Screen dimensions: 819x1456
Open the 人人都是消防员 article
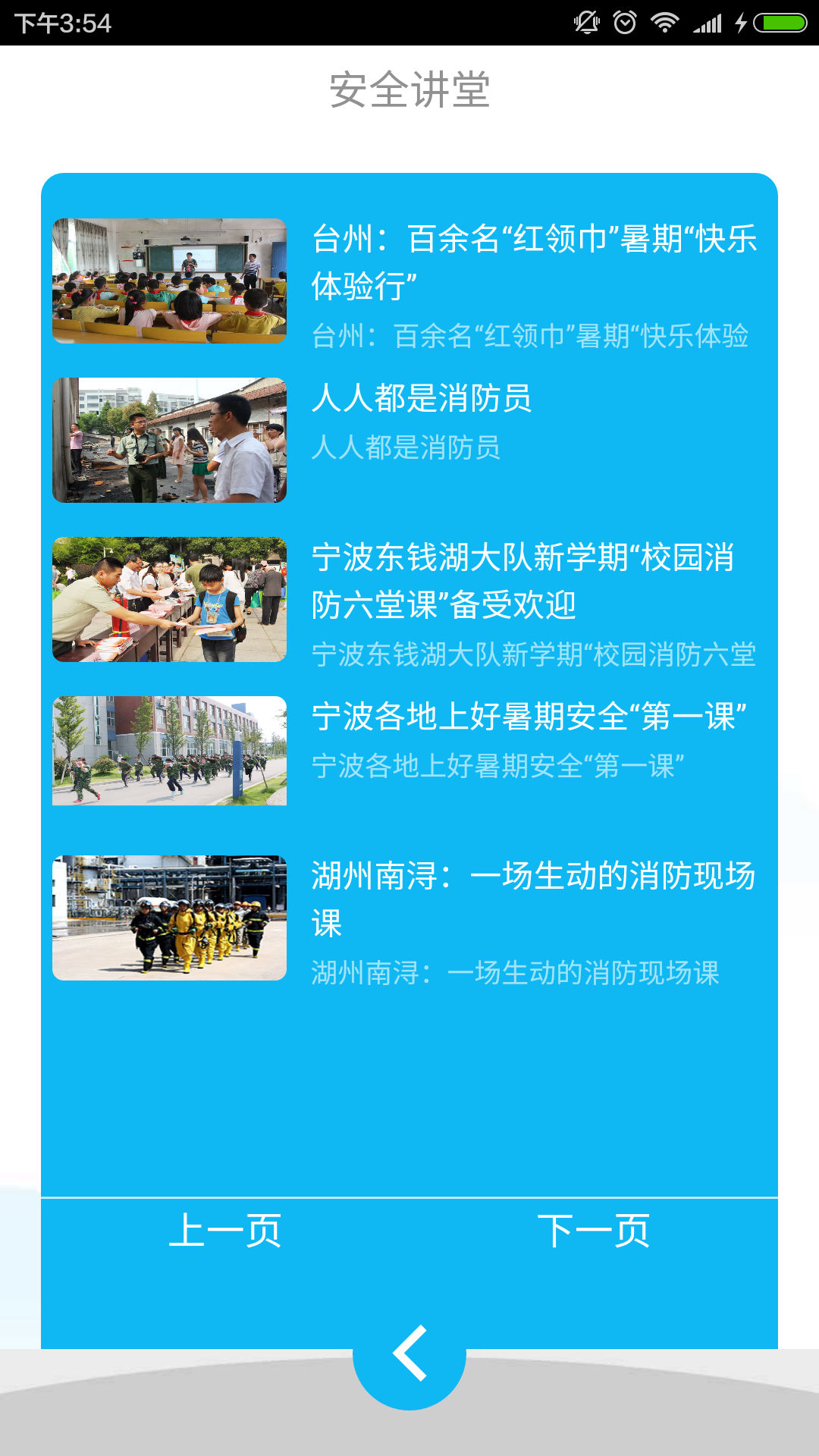tap(422, 399)
